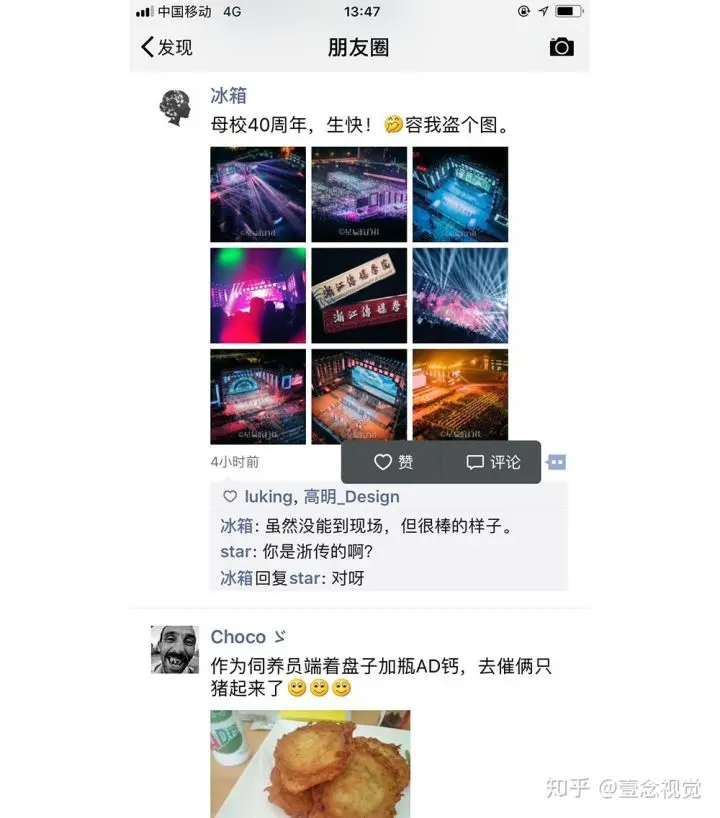Comment on 冰箱's post via 评论
Viewport: 720px width, 818px height.
tap(493, 462)
